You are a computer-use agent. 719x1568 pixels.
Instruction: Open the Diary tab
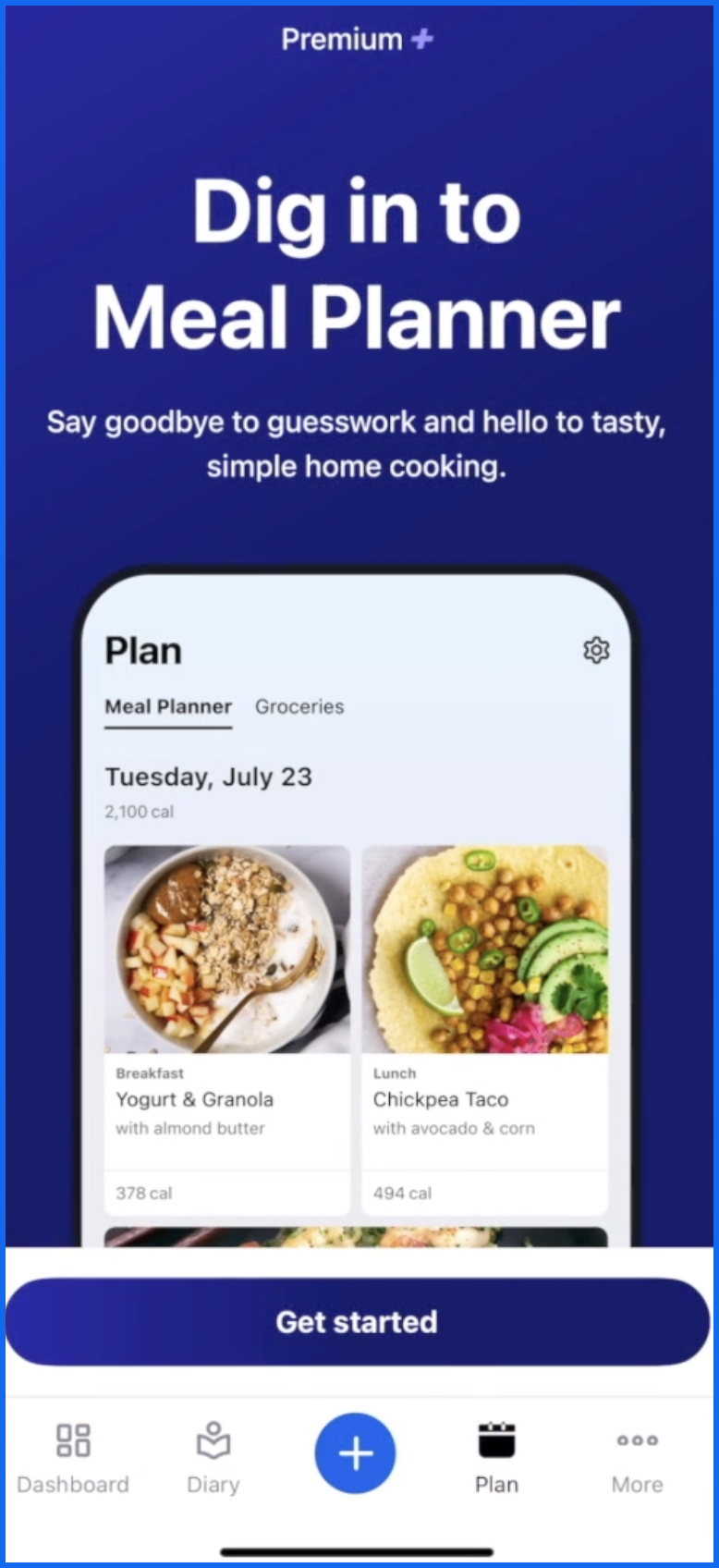click(x=213, y=1458)
